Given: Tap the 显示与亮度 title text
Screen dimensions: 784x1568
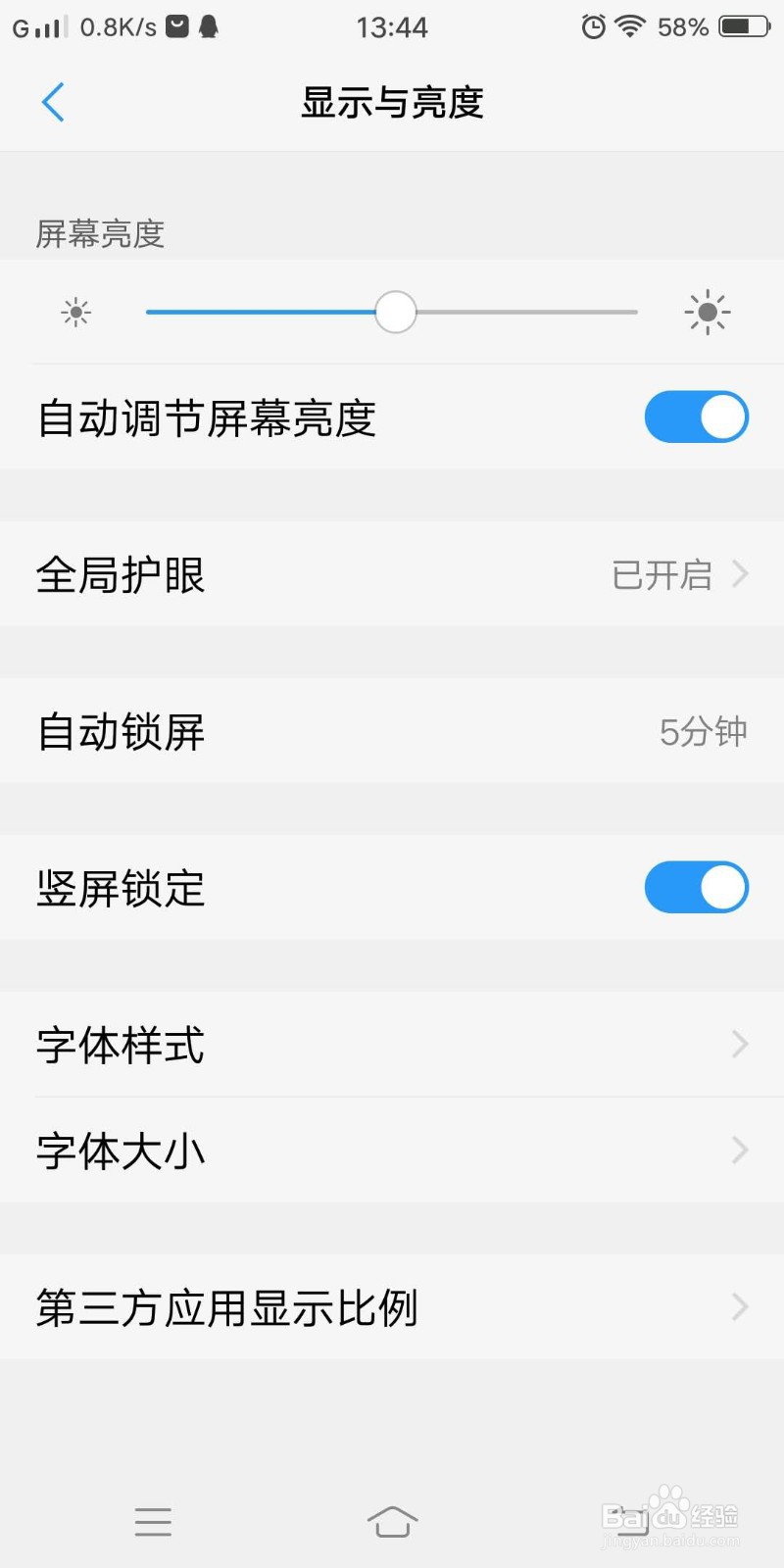Looking at the screenshot, I should tap(392, 101).
